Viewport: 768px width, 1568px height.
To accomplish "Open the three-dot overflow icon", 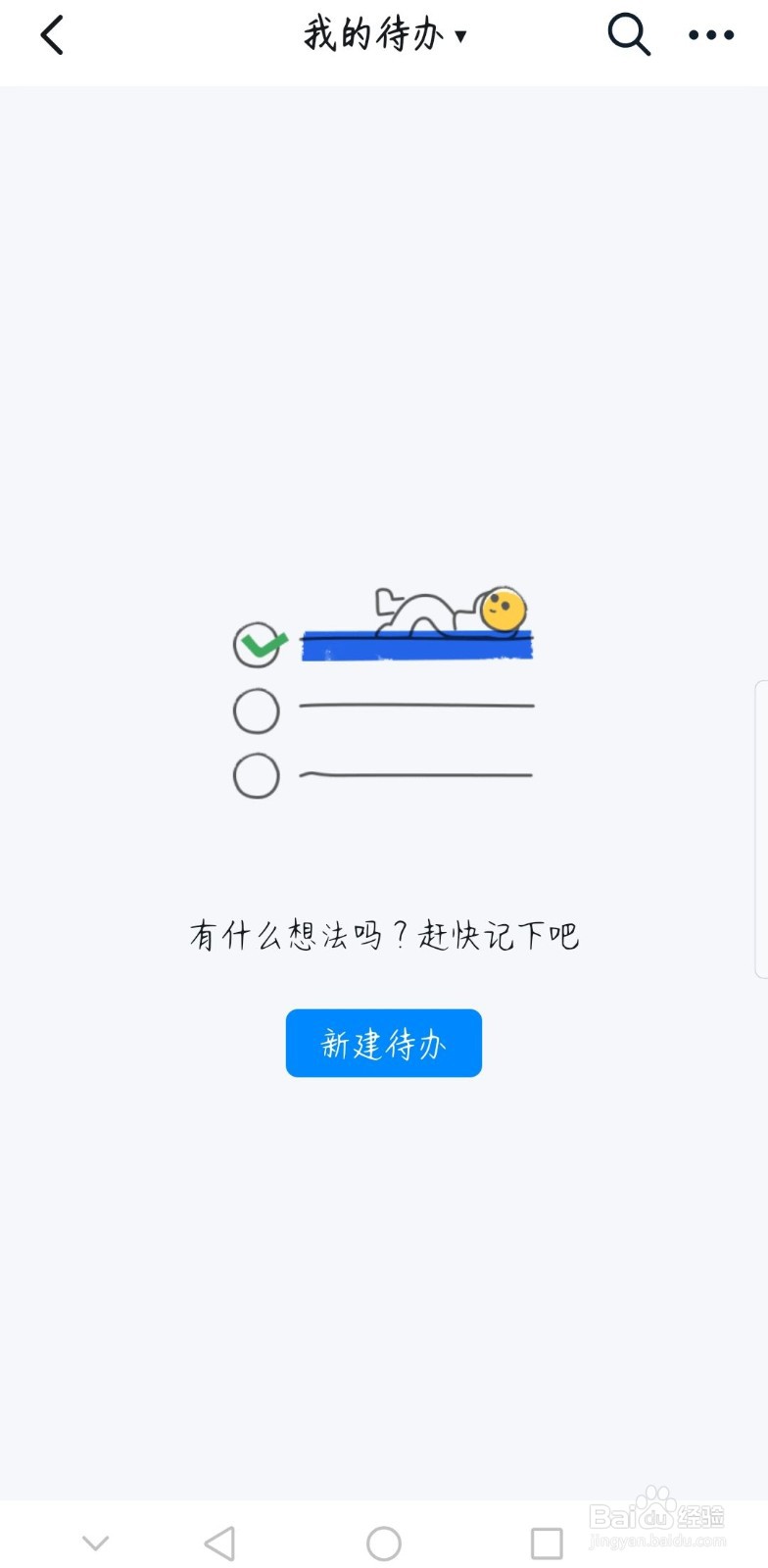I will tap(710, 34).
